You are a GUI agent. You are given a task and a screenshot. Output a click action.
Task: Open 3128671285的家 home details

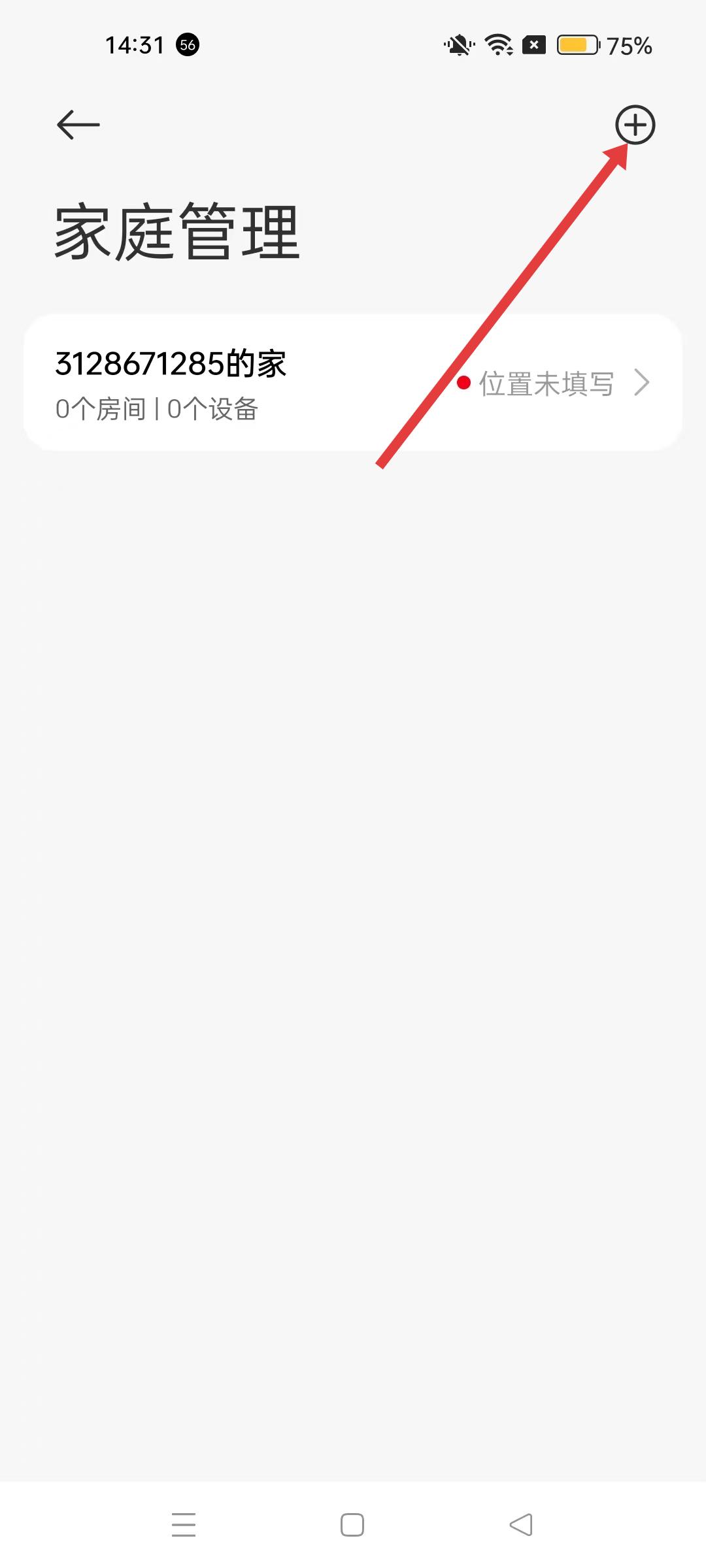[353, 383]
